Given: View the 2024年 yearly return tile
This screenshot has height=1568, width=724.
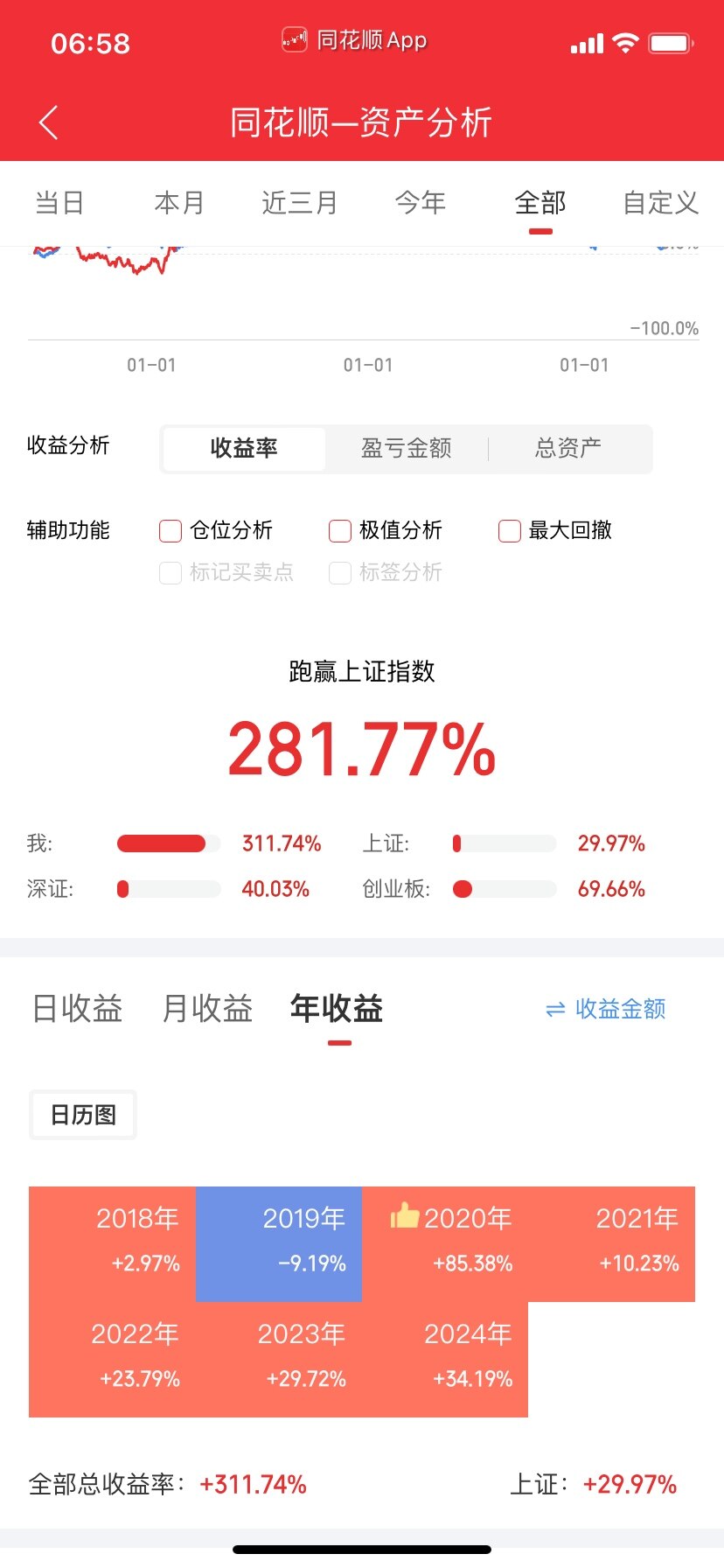Looking at the screenshot, I should click(x=445, y=1359).
